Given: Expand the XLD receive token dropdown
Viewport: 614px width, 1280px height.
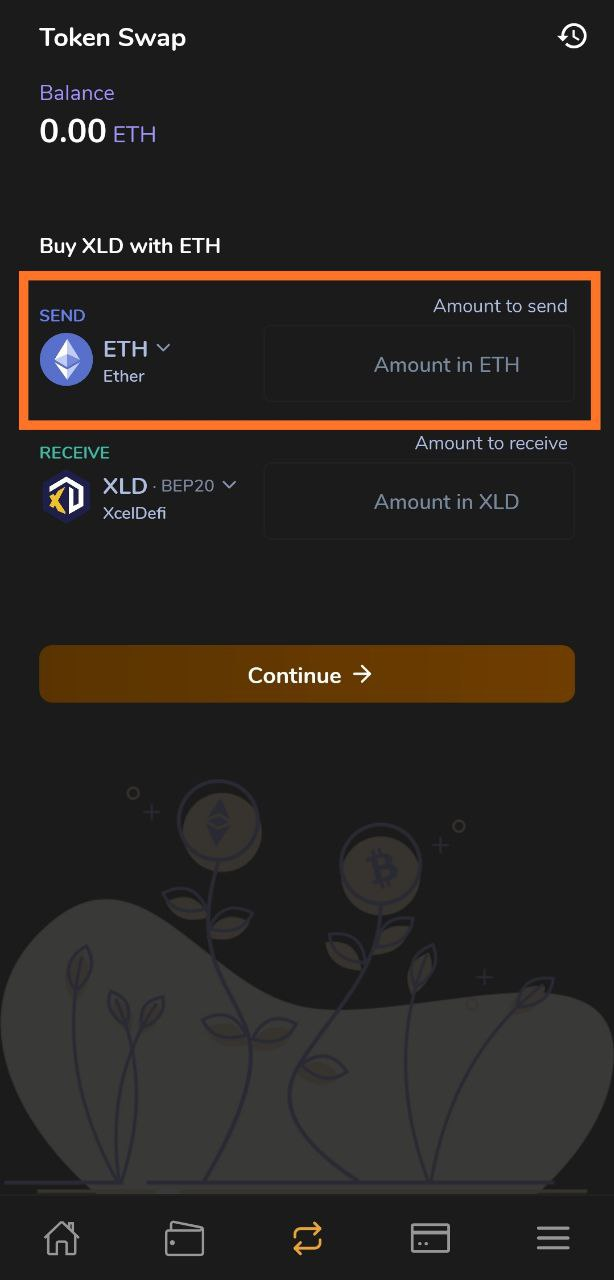Looking at the screenshot, I should click(229, 485).
